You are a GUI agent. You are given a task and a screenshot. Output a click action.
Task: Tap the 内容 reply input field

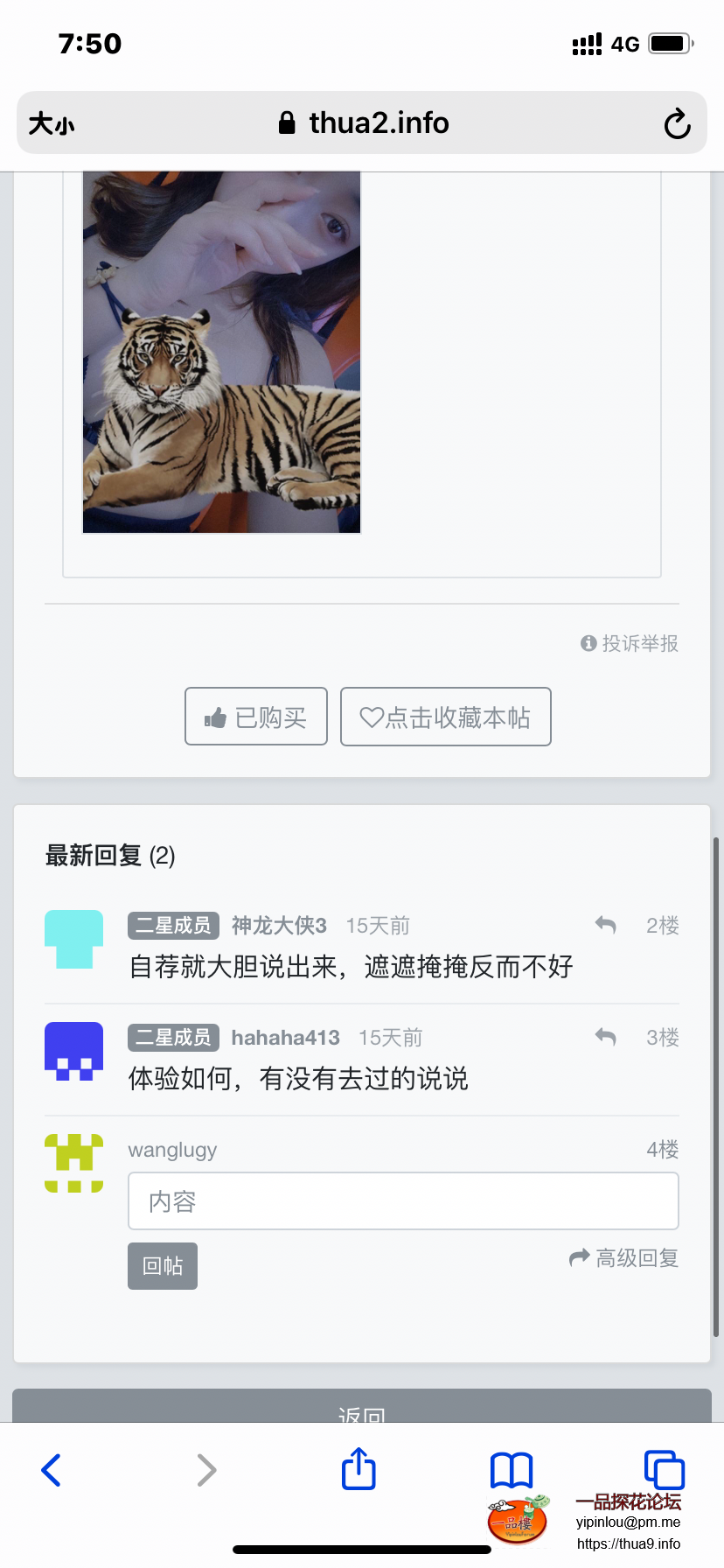pyautogui.click(x=403, y=1200)
